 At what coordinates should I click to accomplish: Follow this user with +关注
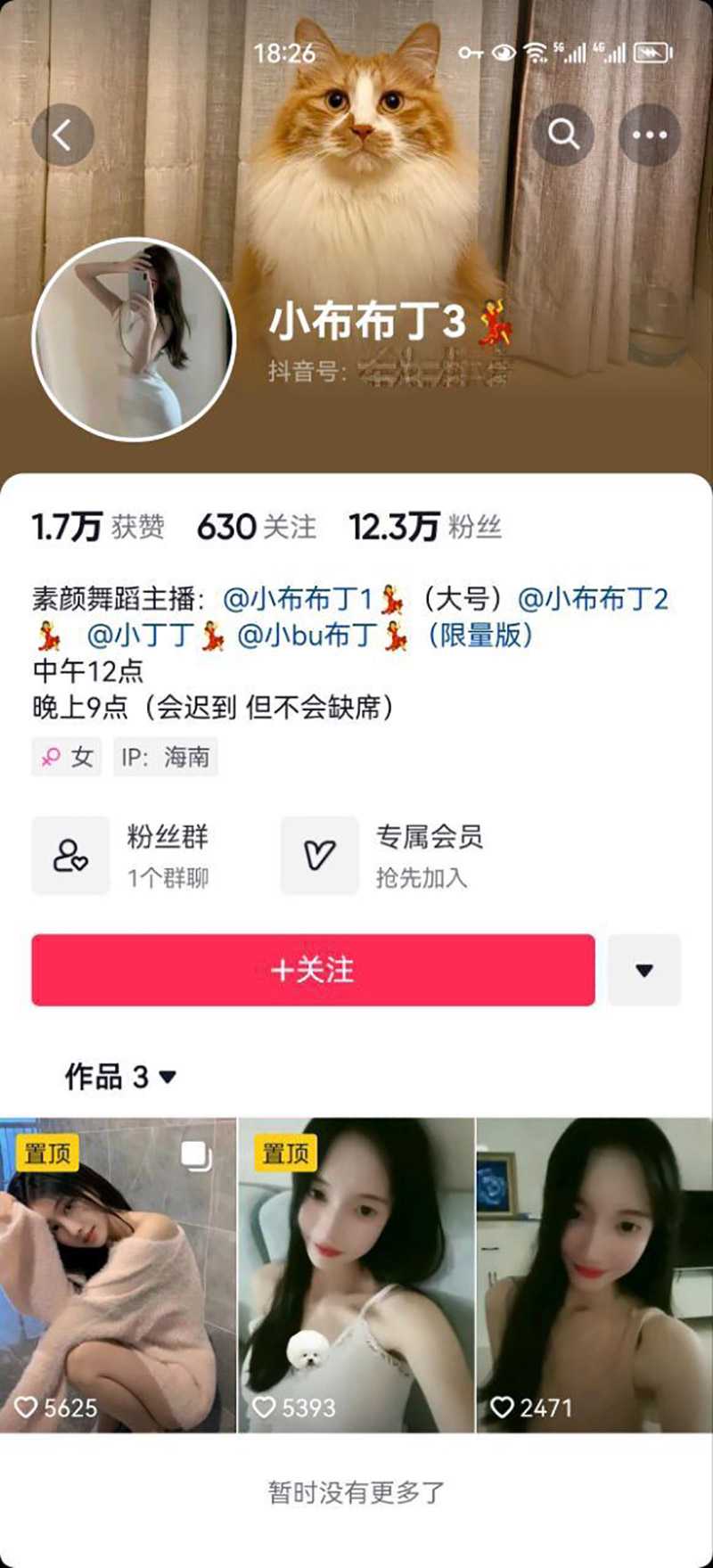pyautogui.click(x=313, y=970)
